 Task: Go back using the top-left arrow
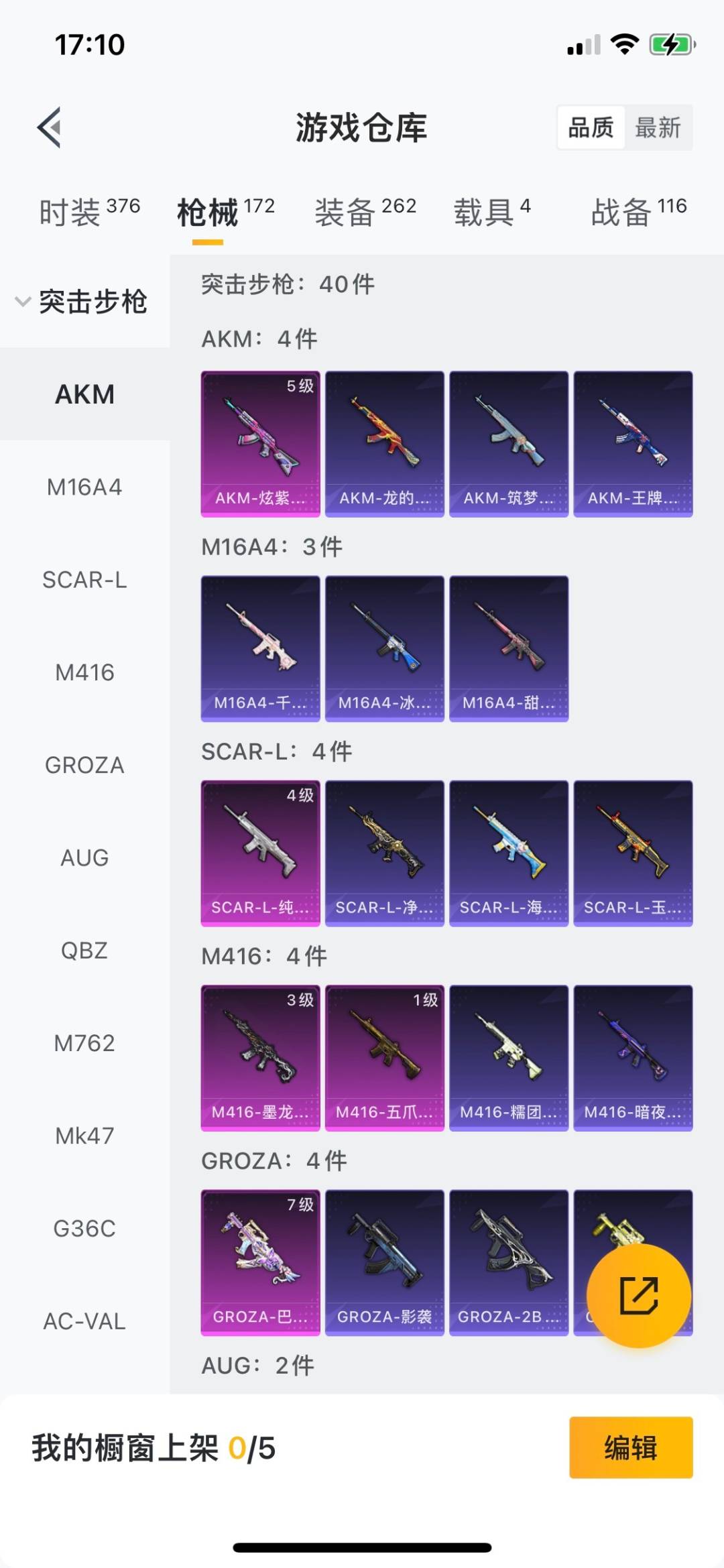[x=49, y=127]
